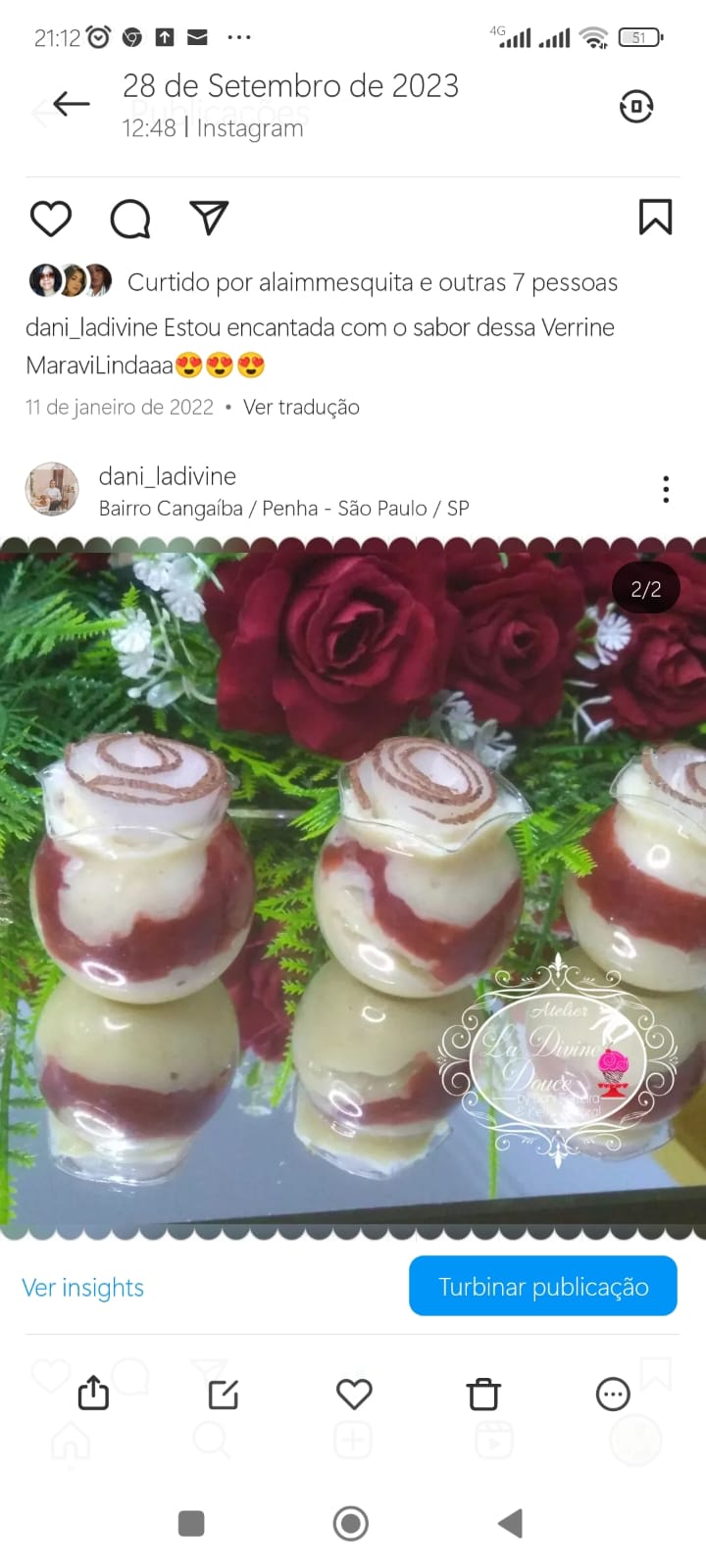This screenshot has width=706, height=1568.
Task: Share this image from the bottom toolbar
Action: pyautogui.click(x=93, y=1393)
